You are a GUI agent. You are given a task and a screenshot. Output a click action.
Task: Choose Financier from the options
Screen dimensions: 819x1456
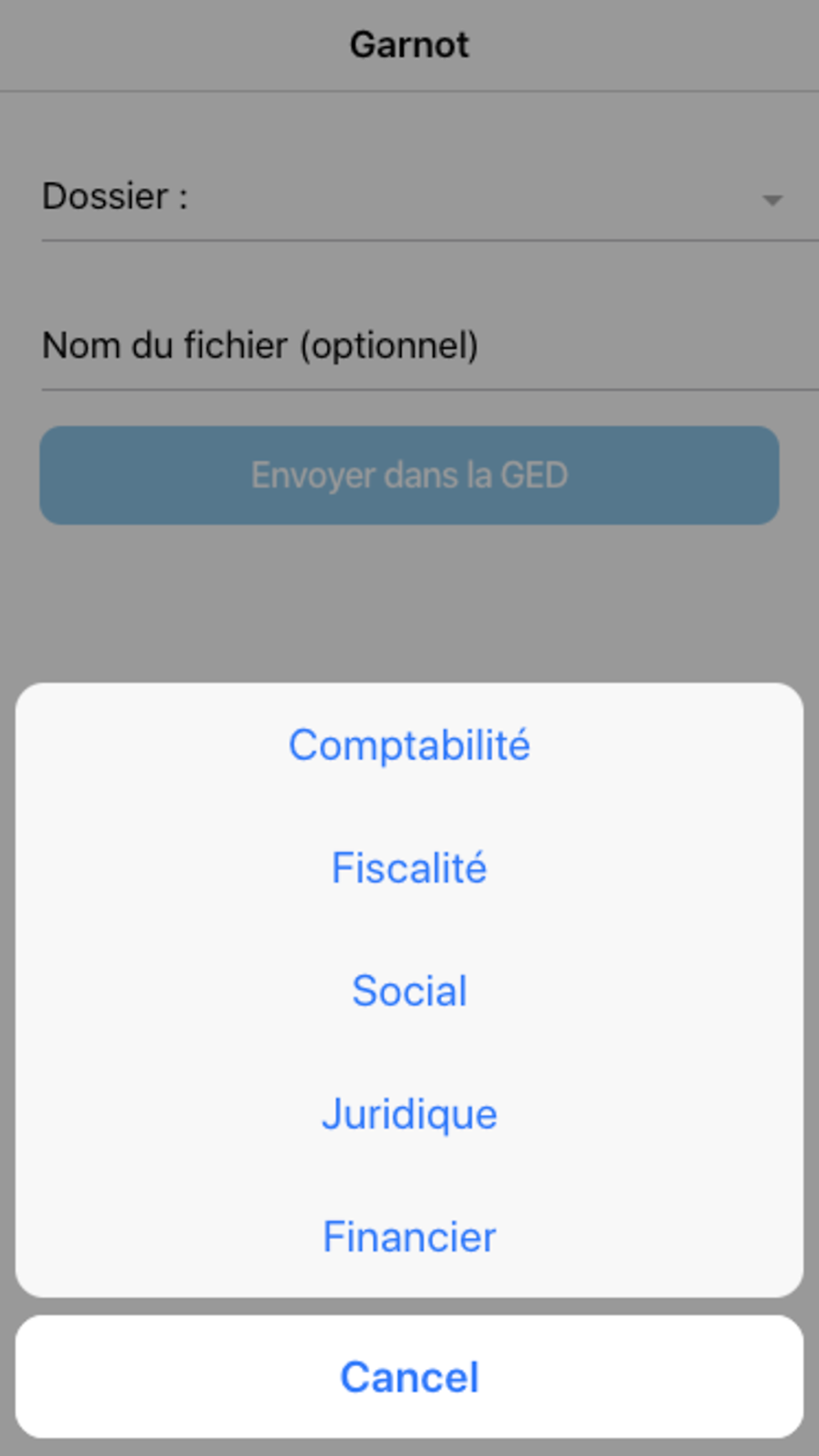click(409, 1237)
